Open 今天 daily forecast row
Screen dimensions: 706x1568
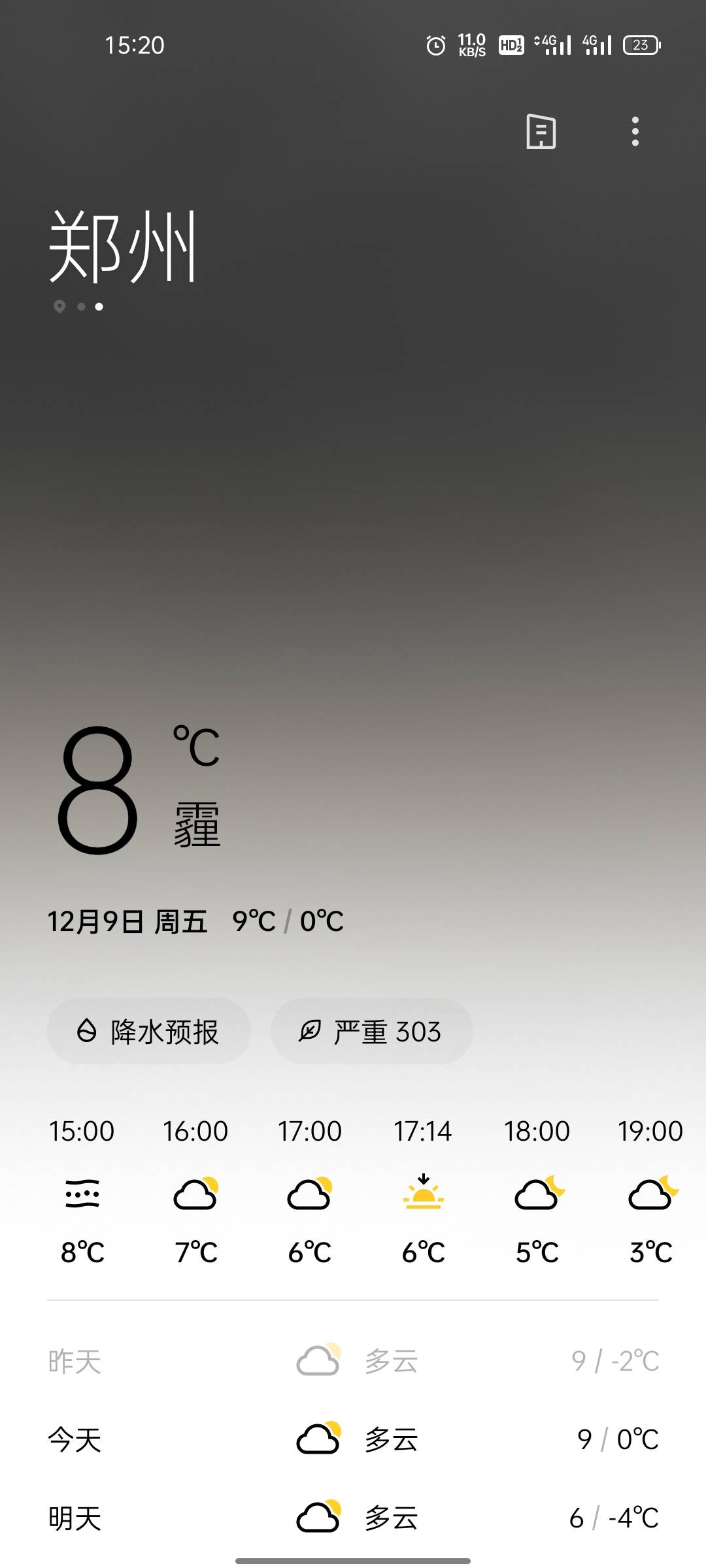[x=353, y=1439]
